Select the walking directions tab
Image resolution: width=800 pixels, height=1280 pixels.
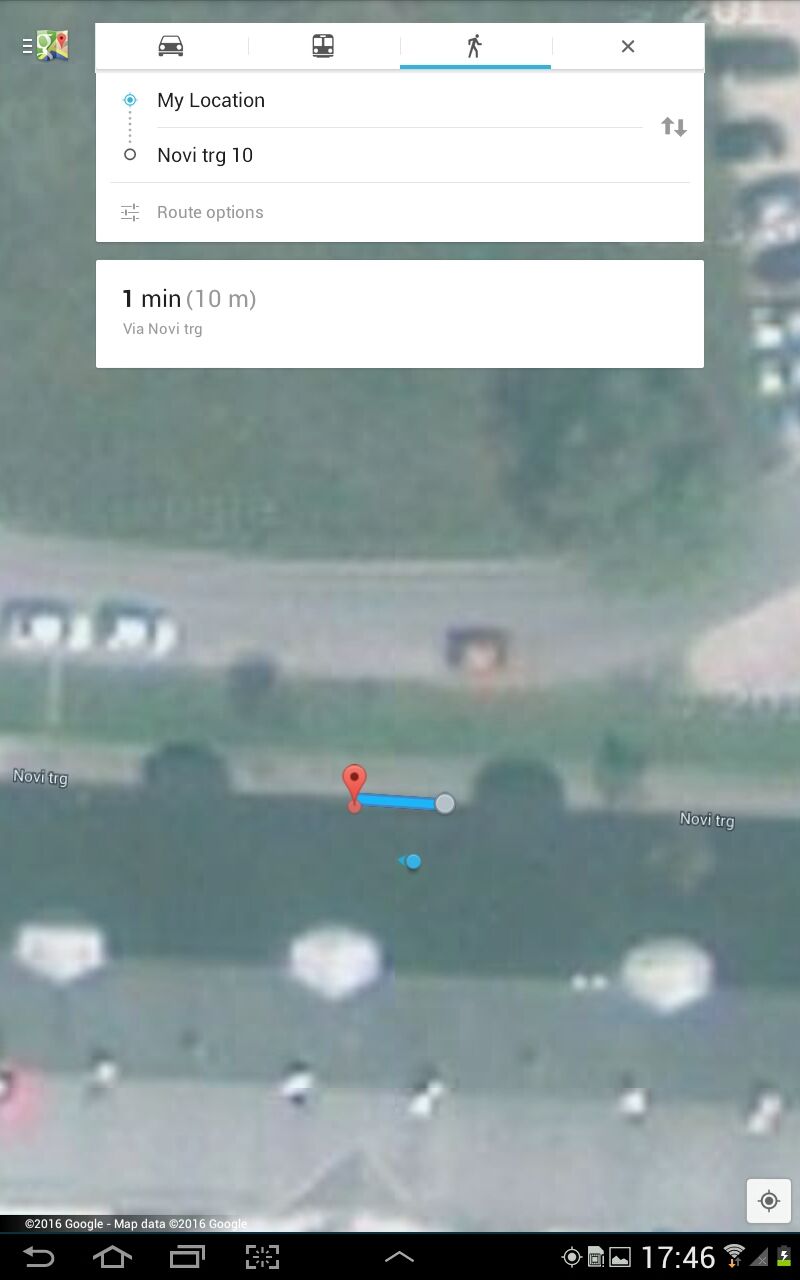[x=475, y=46]
